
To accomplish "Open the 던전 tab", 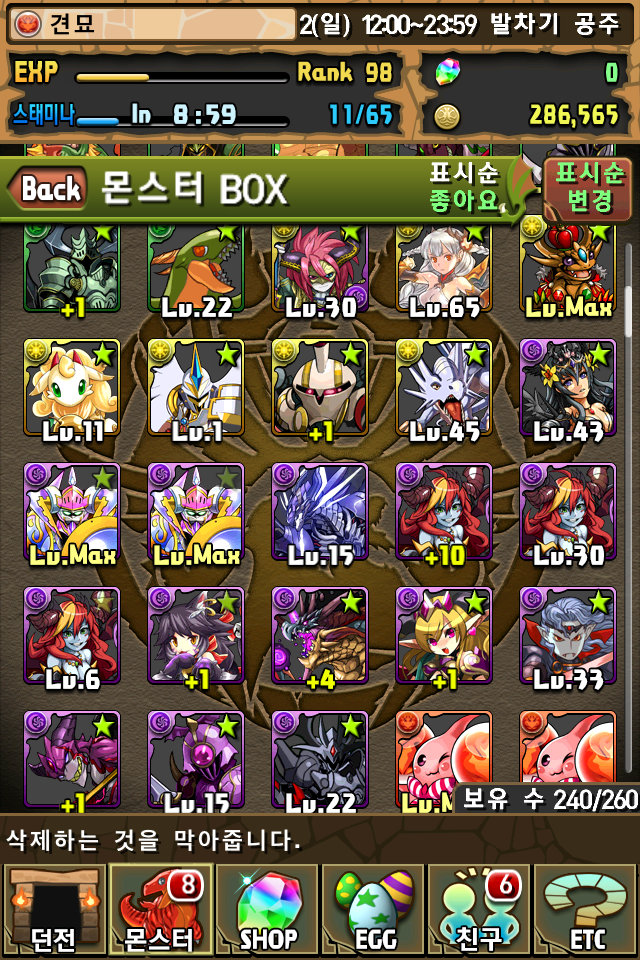I will 53,910.
